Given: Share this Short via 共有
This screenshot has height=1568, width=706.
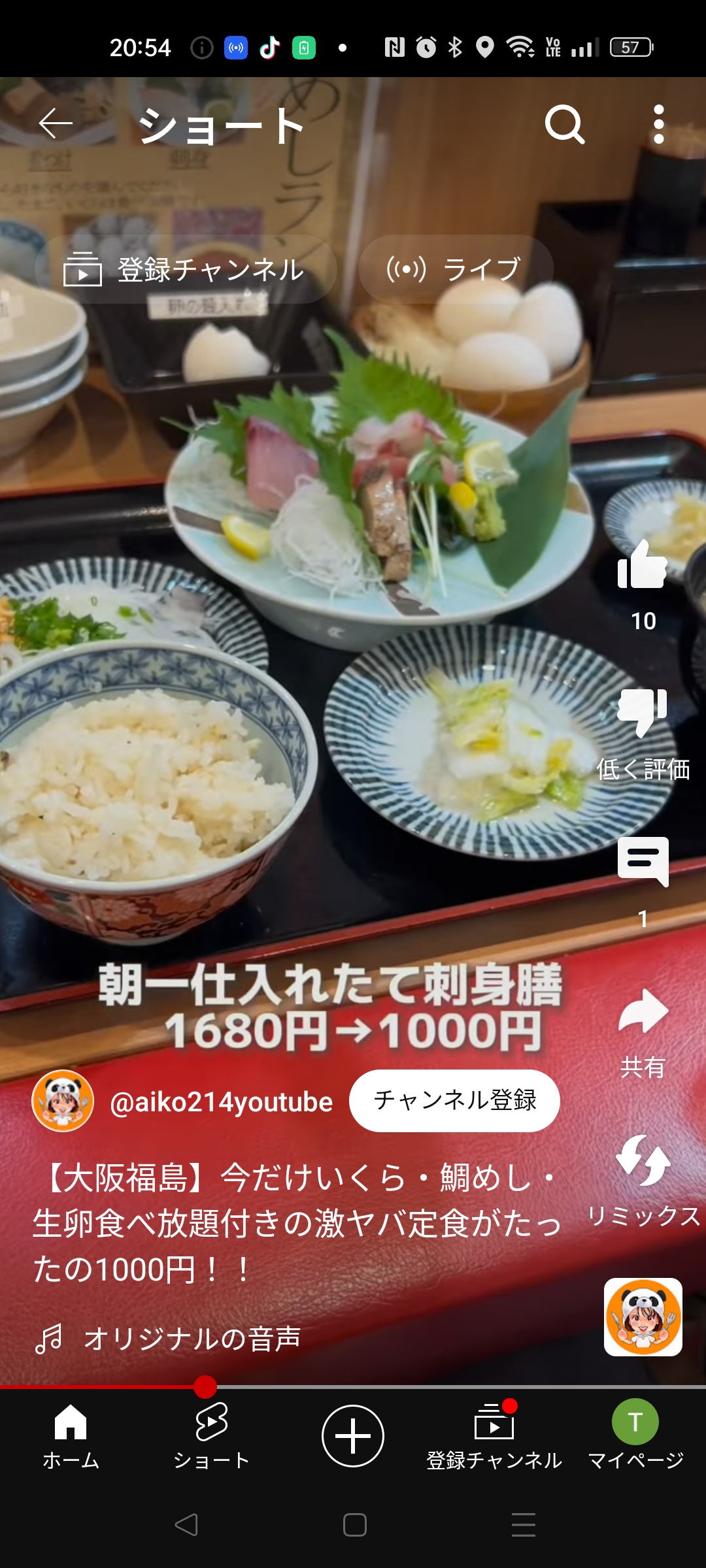Looking at the screenshot, I should (643, 1011).
